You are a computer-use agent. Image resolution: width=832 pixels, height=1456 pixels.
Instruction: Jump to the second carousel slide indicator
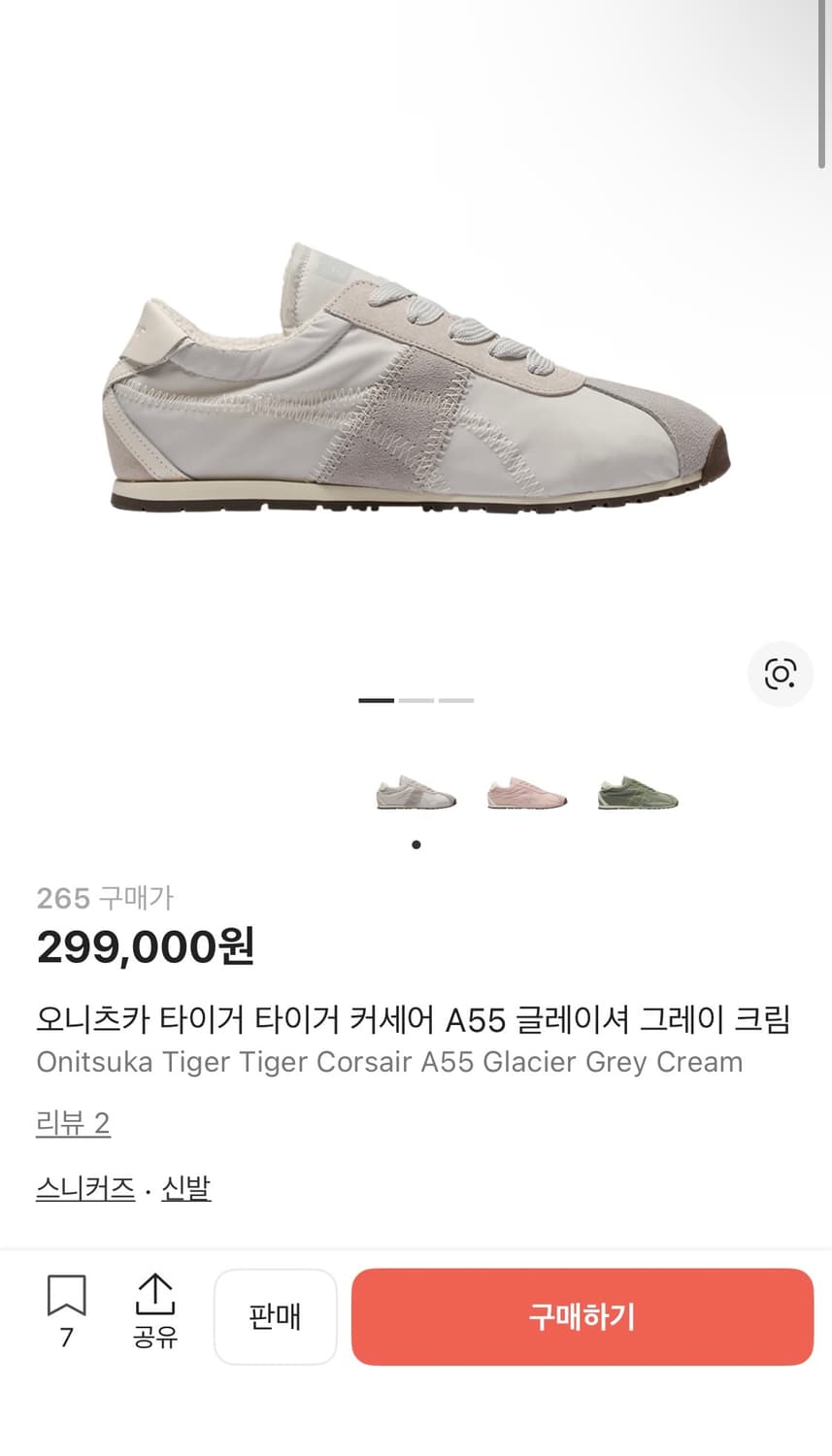click(x=416, y=700)
